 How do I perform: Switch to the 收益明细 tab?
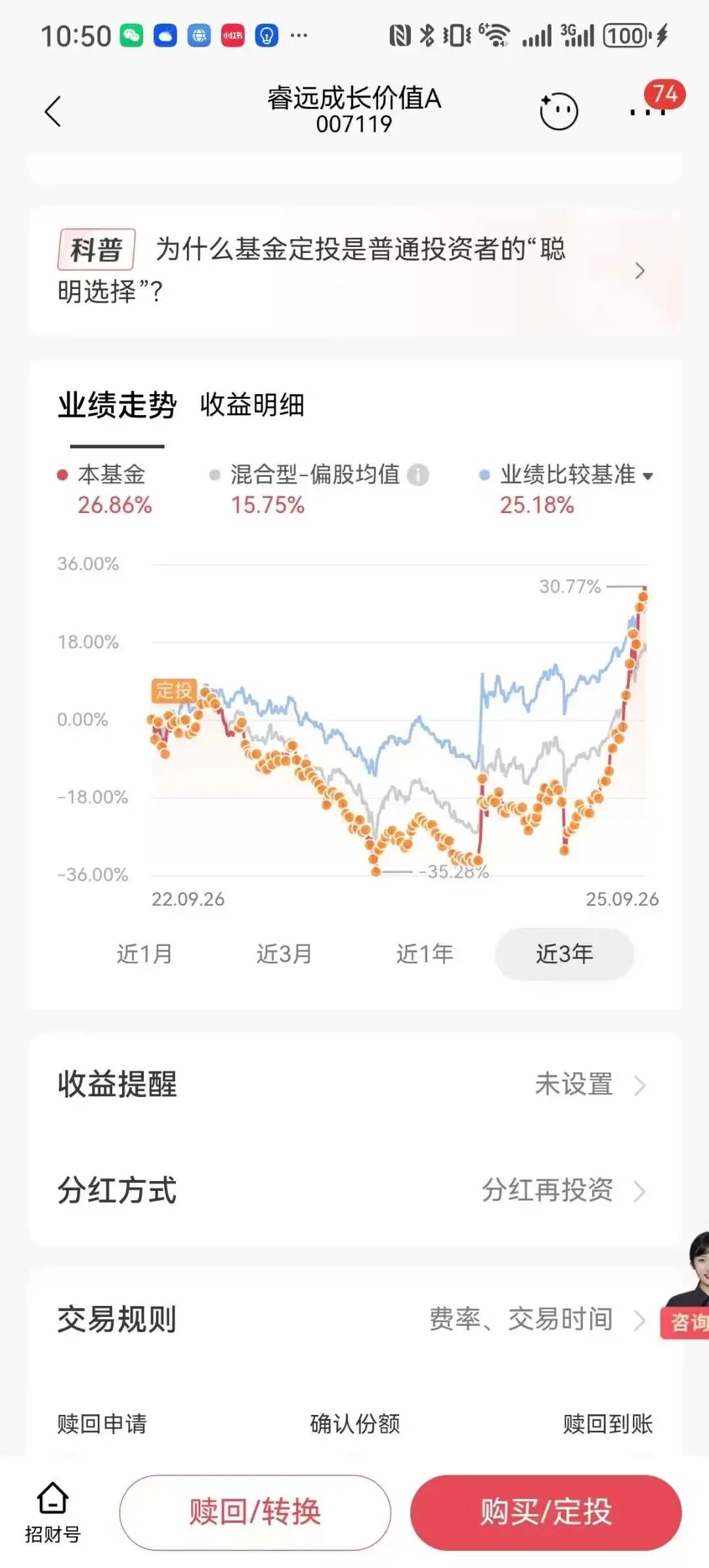click(x=253, y=405)
